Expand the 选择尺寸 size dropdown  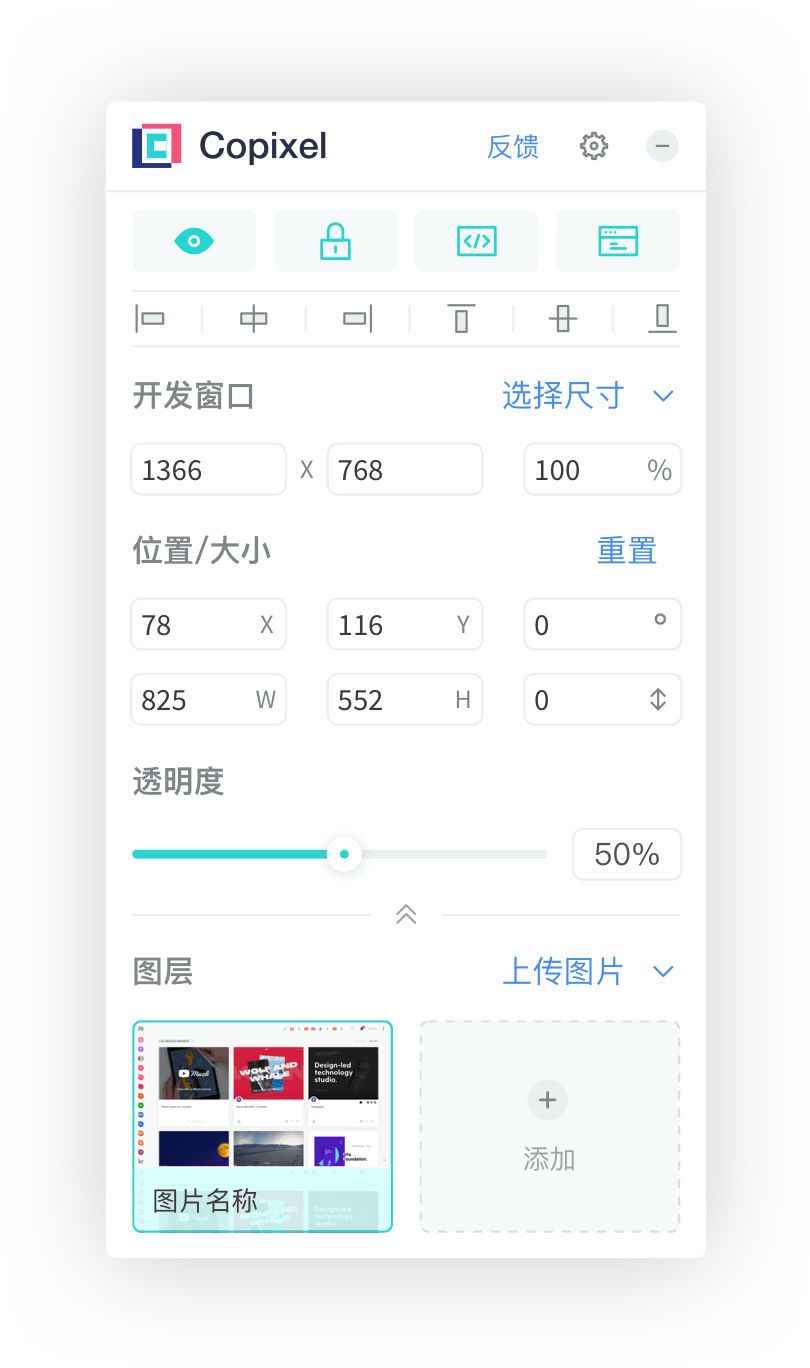click(x=588, y=396)
